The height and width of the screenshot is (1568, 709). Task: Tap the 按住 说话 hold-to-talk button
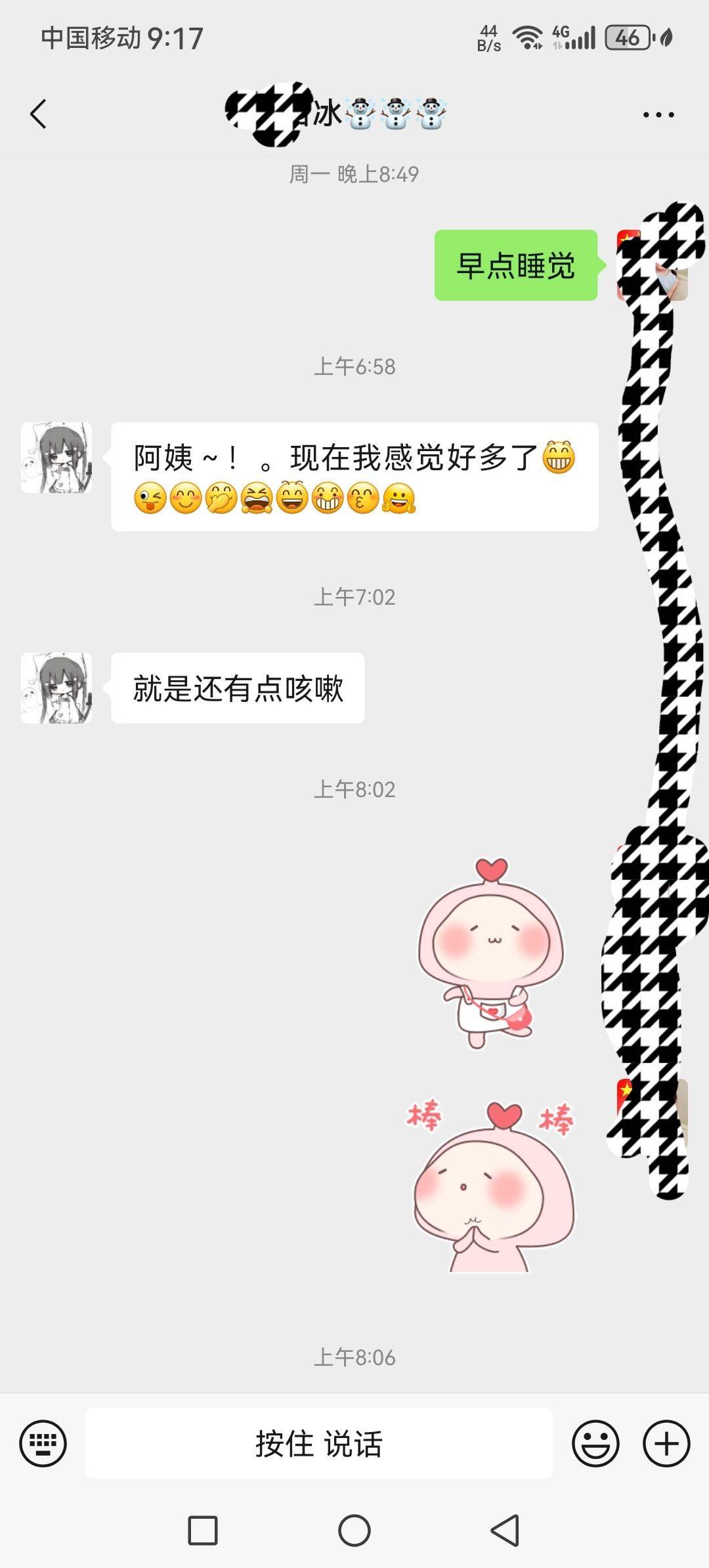(x=318, y=1443)
